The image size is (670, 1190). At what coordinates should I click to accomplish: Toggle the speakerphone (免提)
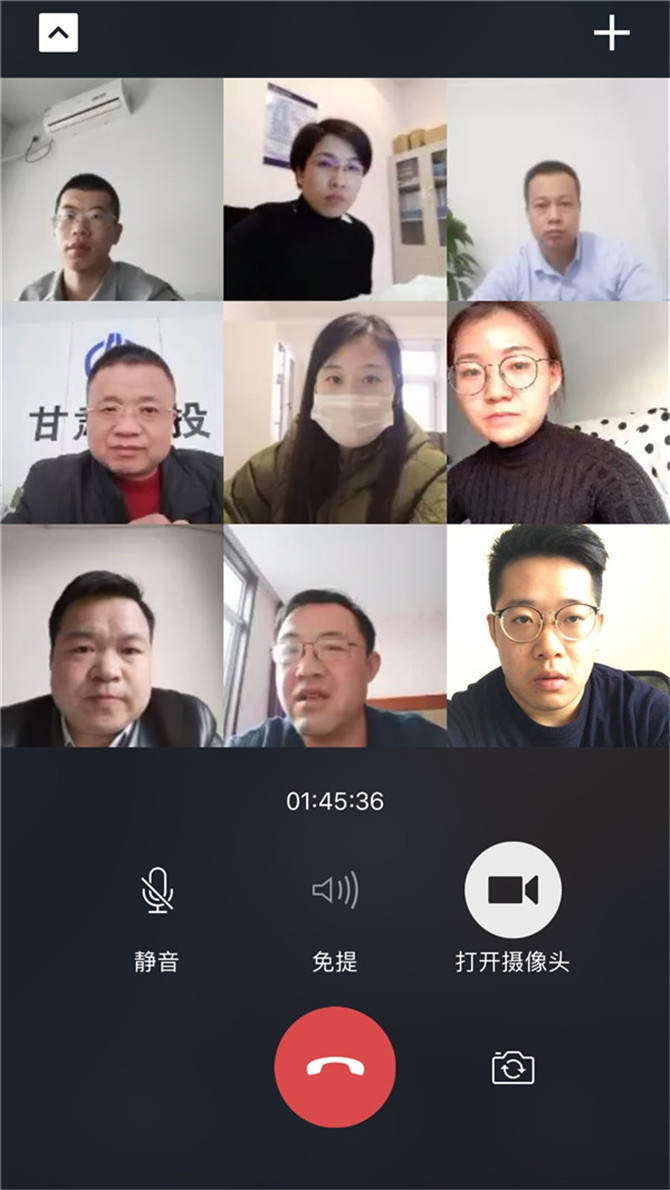point(335,890)
